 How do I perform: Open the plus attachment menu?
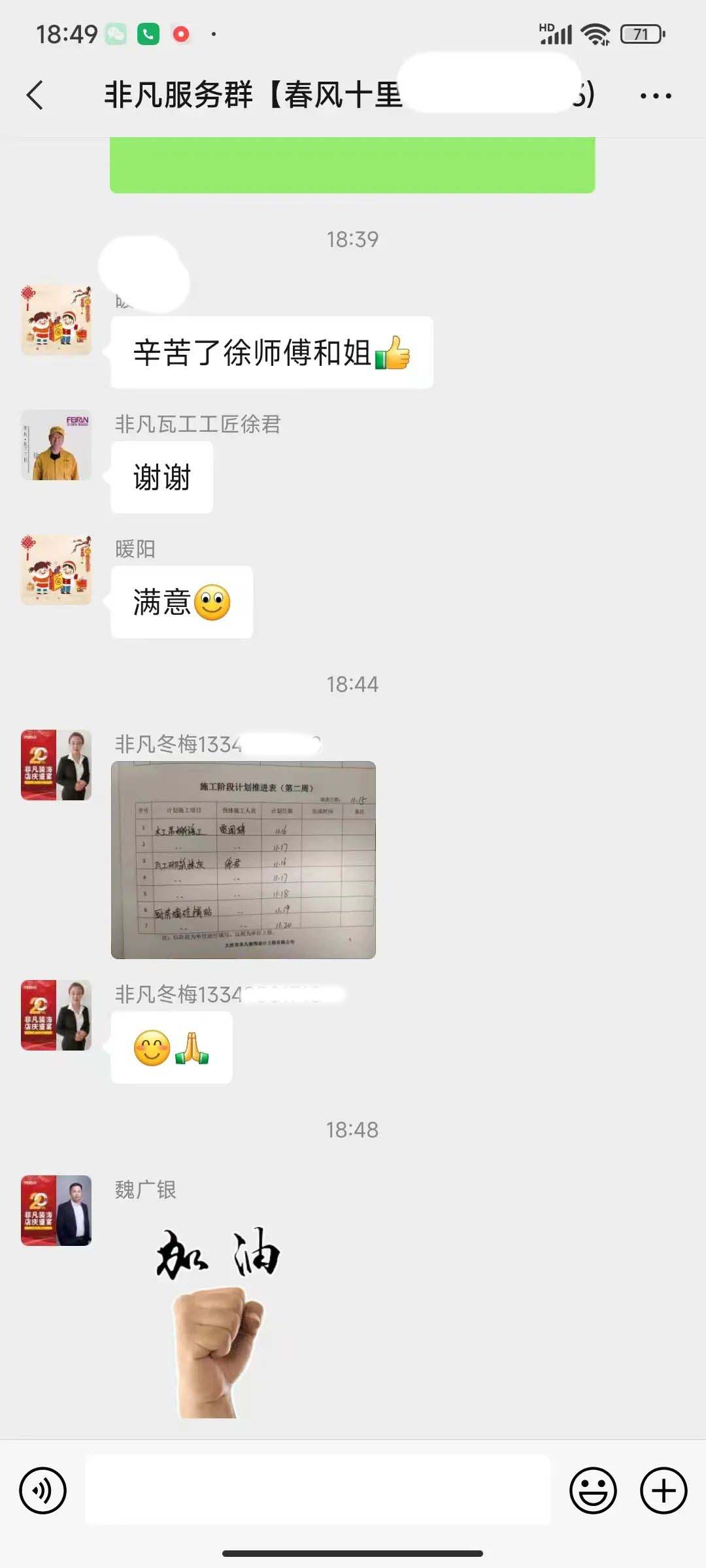tap(664, 1491)
